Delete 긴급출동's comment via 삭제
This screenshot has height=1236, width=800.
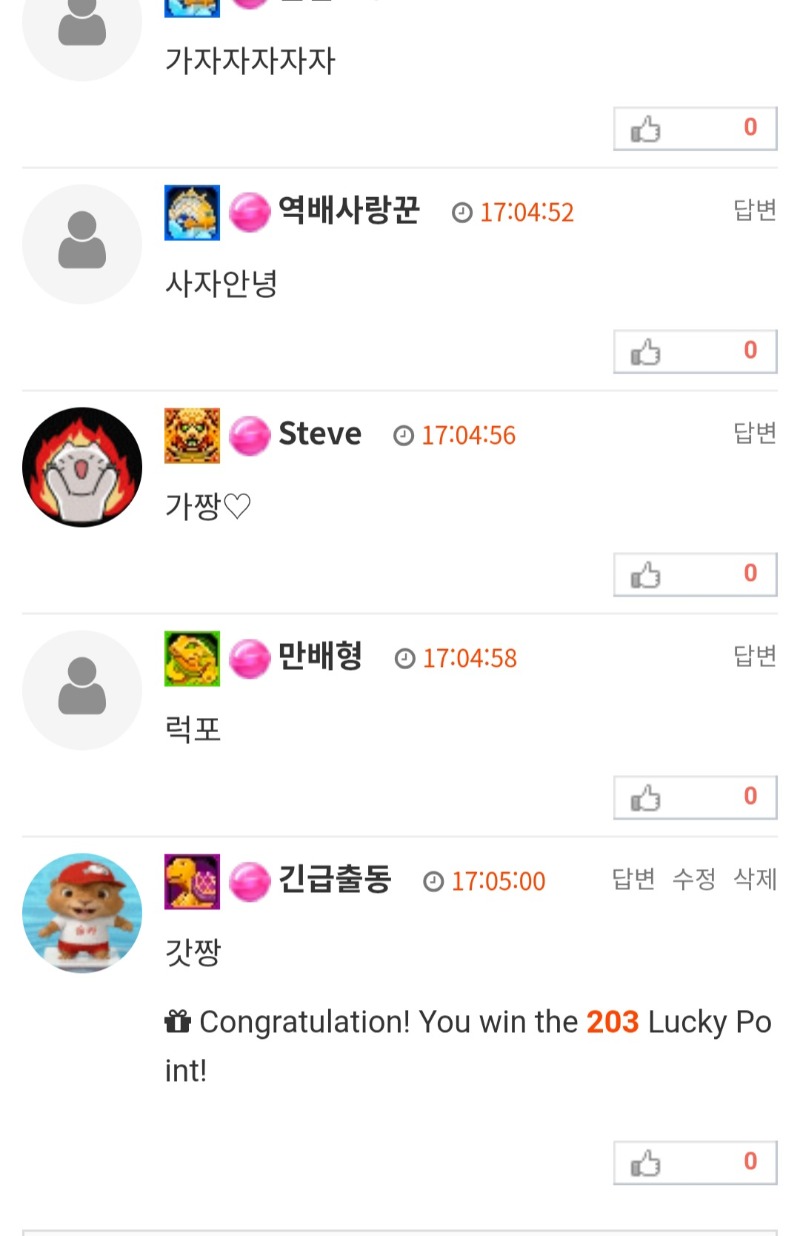[x=755, y=879]
